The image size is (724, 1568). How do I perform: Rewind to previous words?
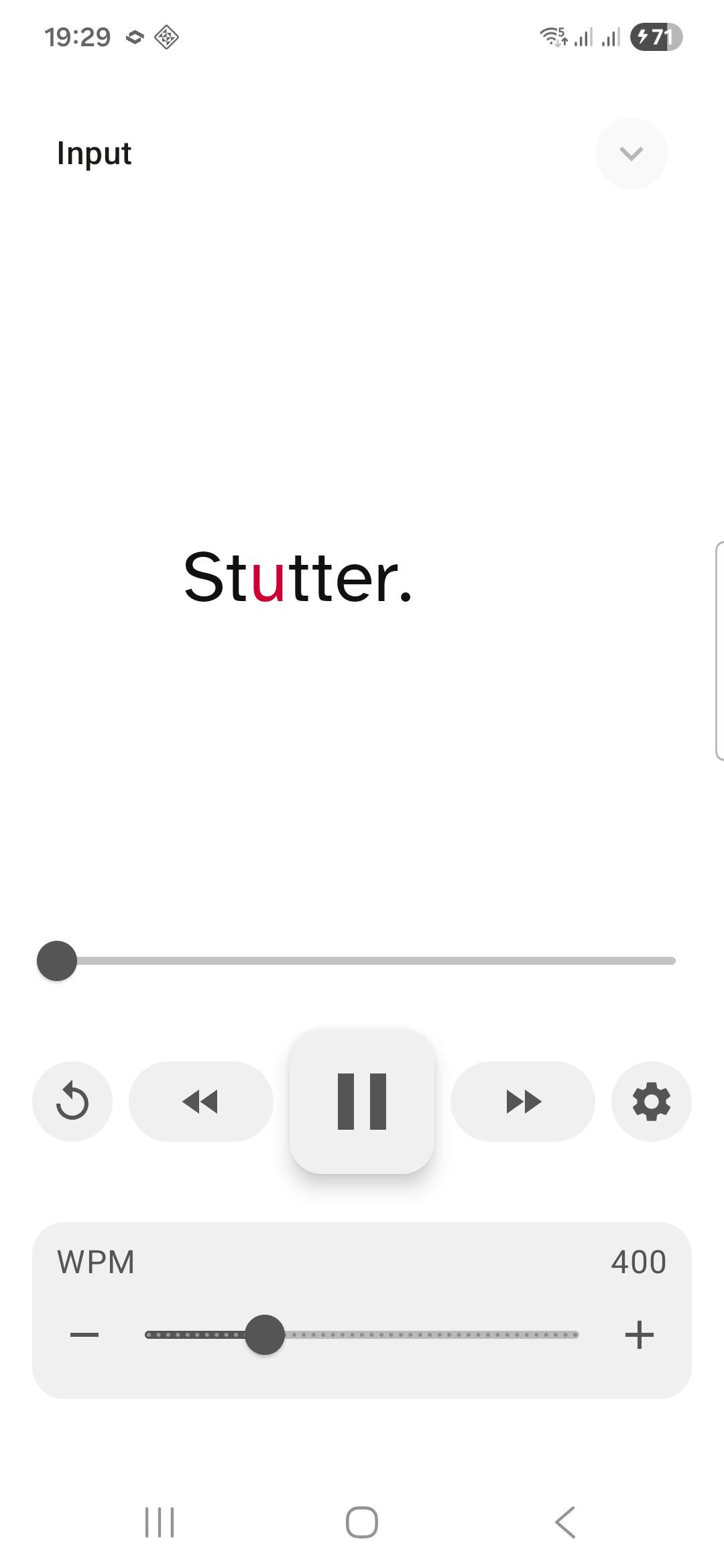coord(200,1101)
